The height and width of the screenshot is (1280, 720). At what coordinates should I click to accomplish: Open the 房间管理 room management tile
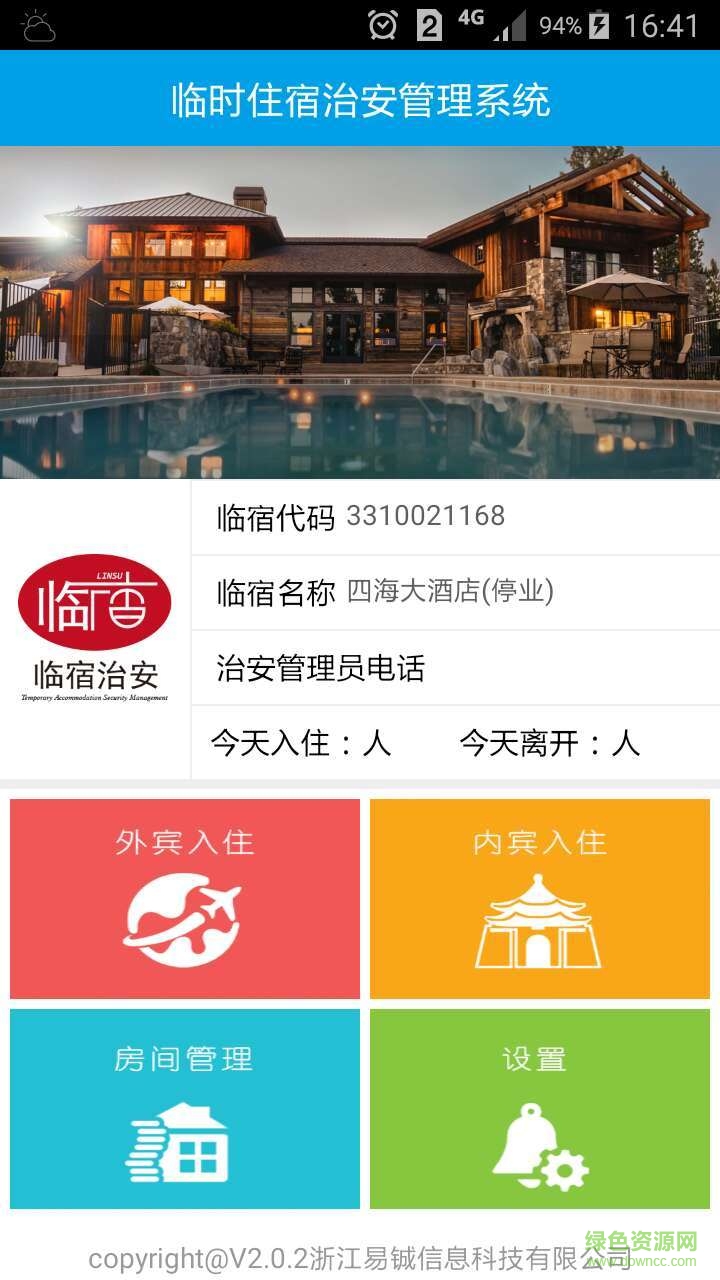[185, 1108]
